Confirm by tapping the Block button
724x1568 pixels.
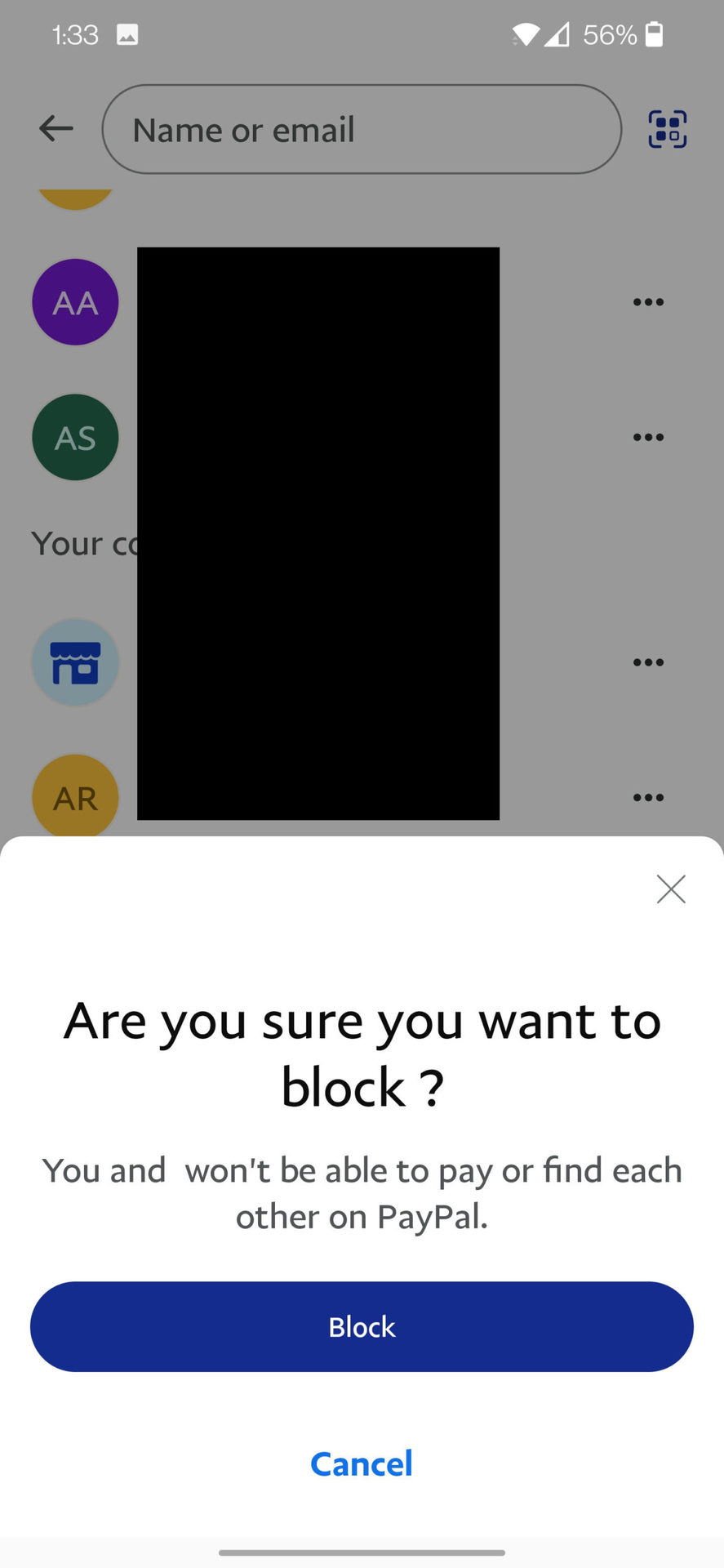[x=362, y=1327]
